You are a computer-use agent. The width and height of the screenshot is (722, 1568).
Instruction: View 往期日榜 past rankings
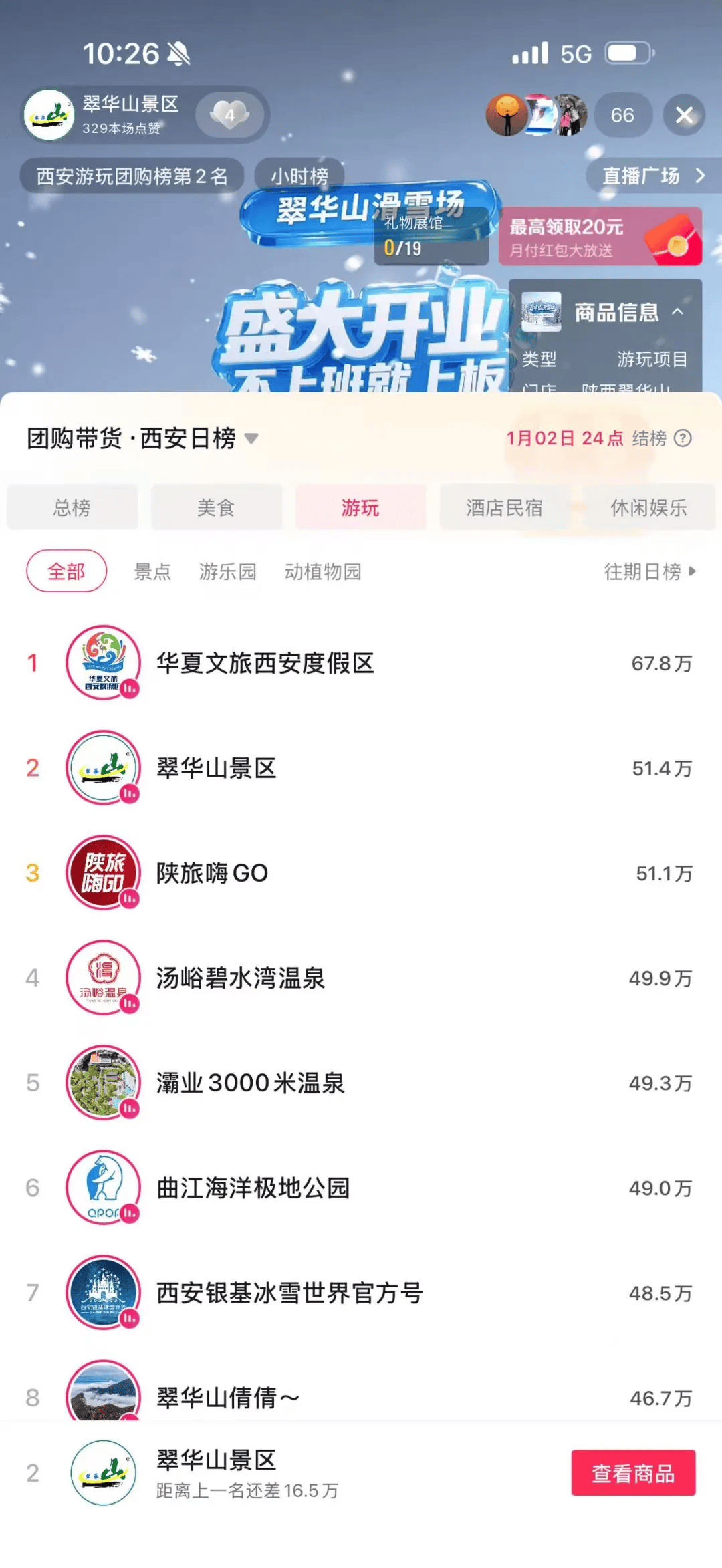(x=649, y=571)
